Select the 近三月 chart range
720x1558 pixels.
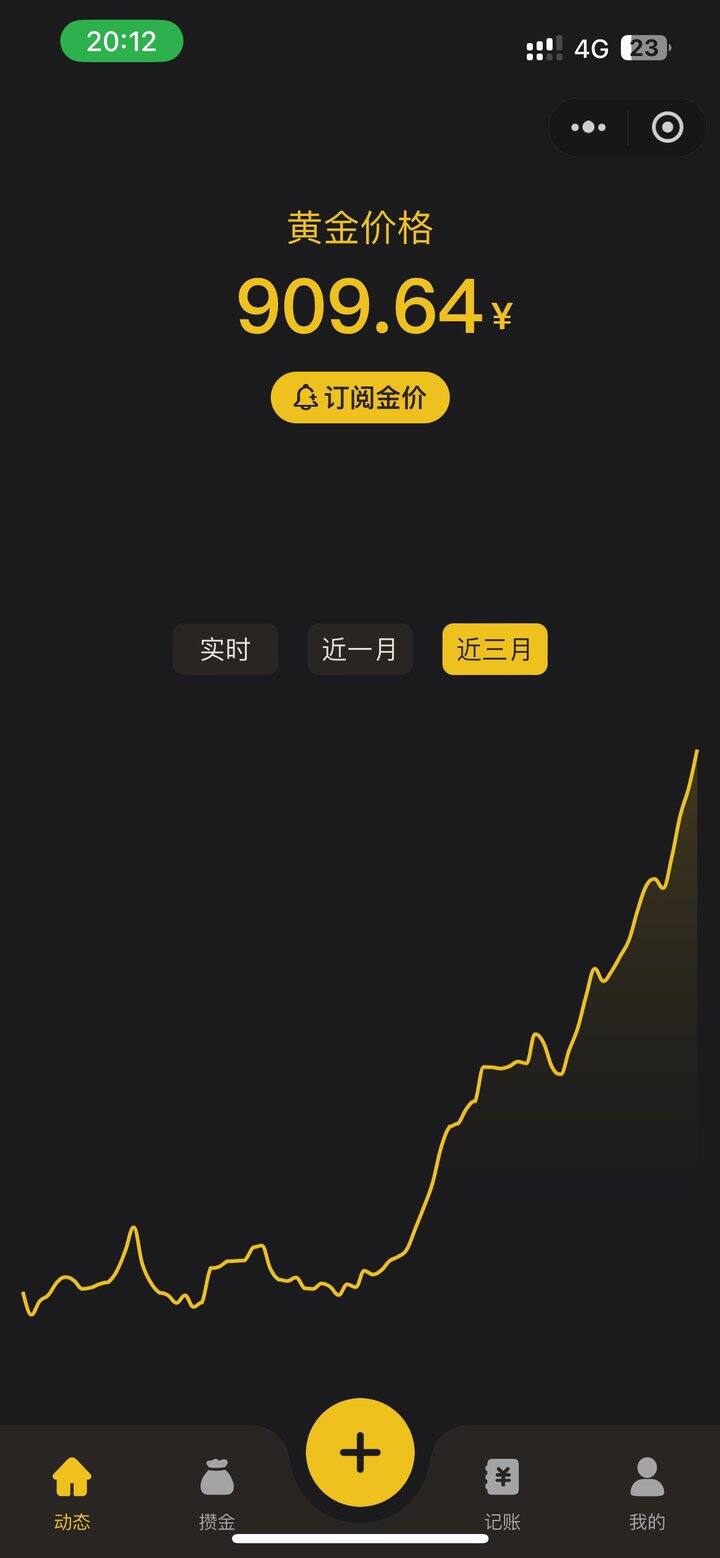click(x=495, y=650)
